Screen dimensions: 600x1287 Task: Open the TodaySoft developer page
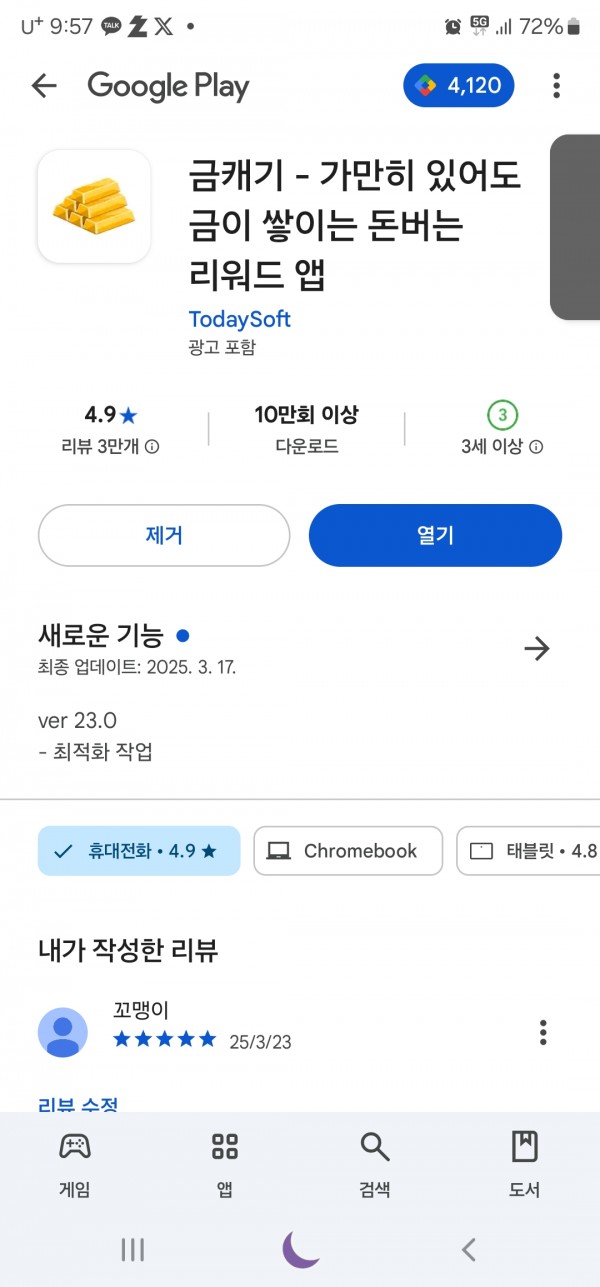[x=240, y=319]
